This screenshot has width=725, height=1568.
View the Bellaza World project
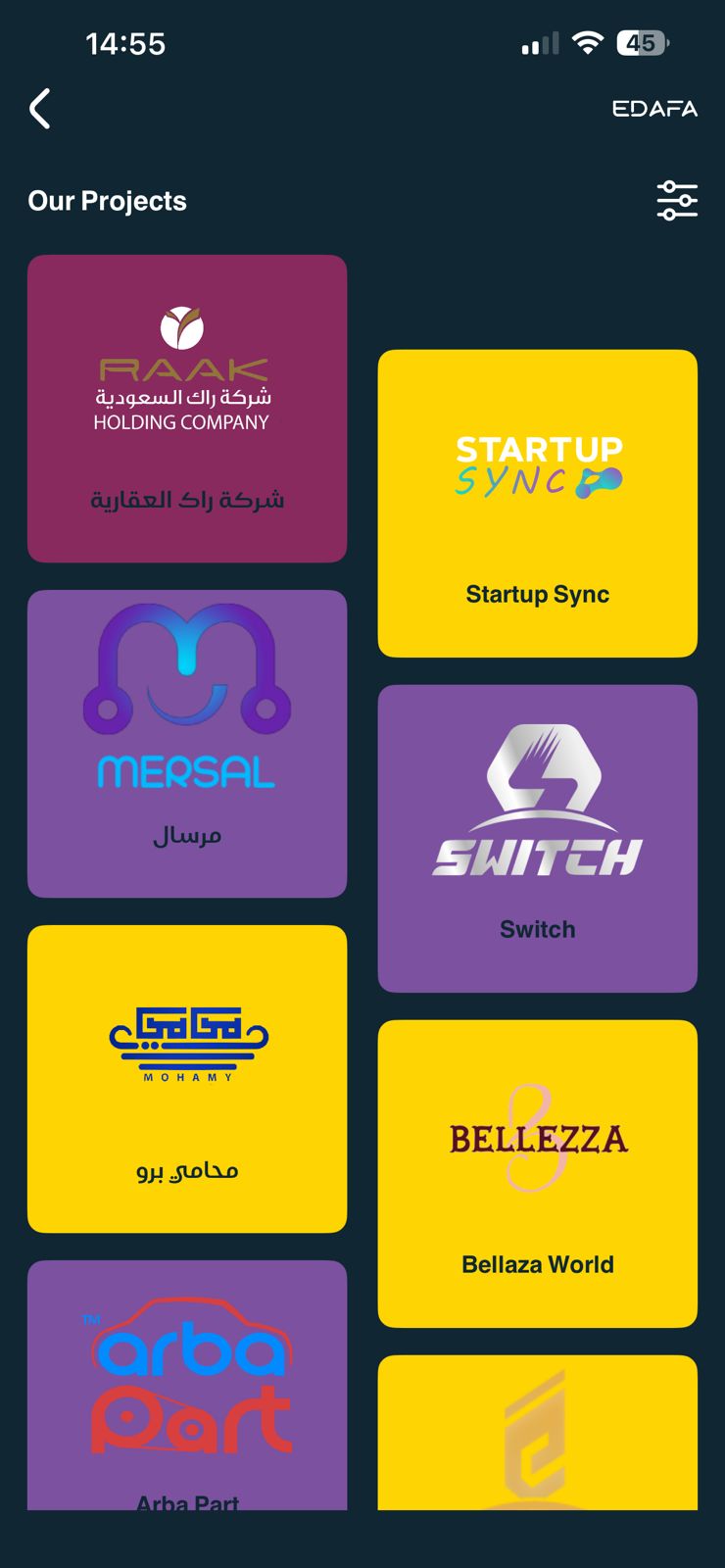(537, 1173)
